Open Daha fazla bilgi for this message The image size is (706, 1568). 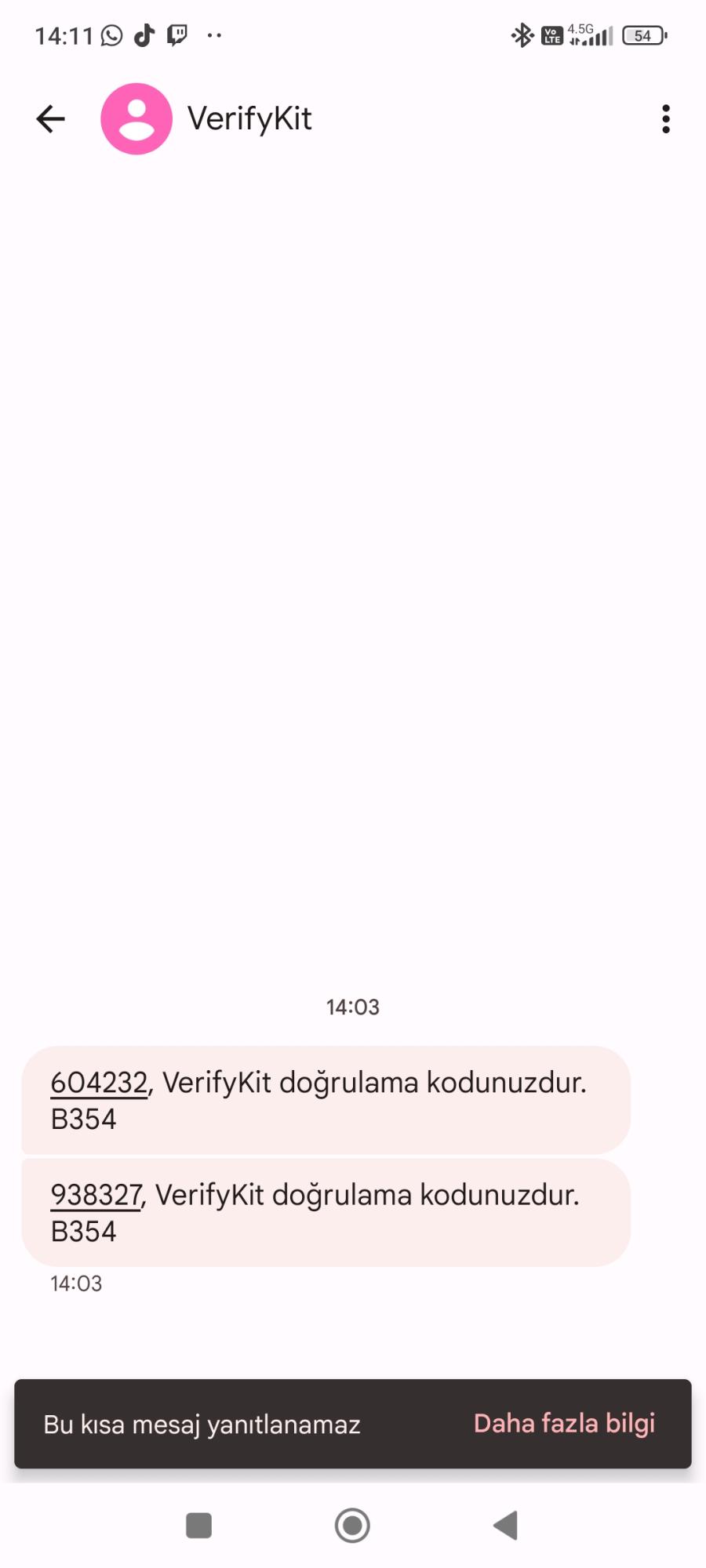(564, 1424)
